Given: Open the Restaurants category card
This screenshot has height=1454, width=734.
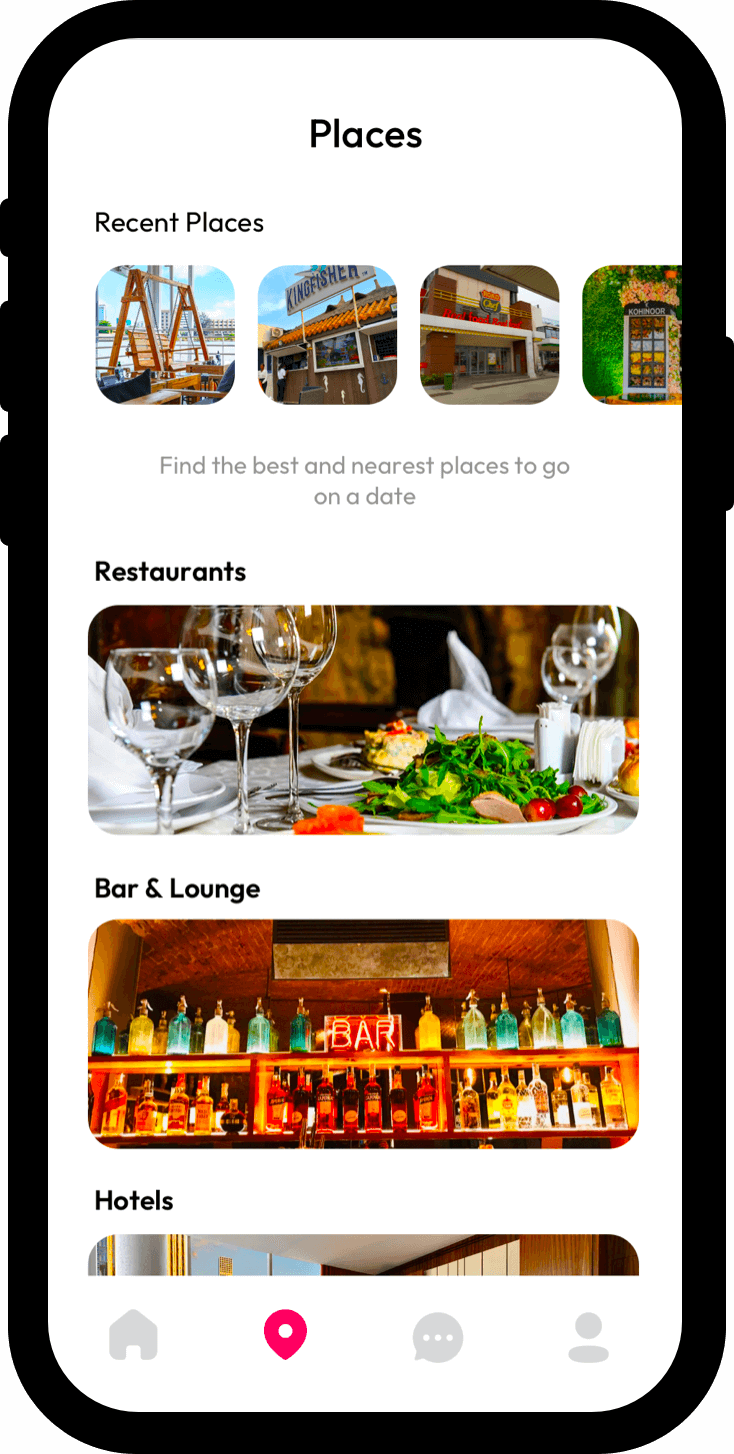Looking at the screenshot, I should tap(363, 720).
